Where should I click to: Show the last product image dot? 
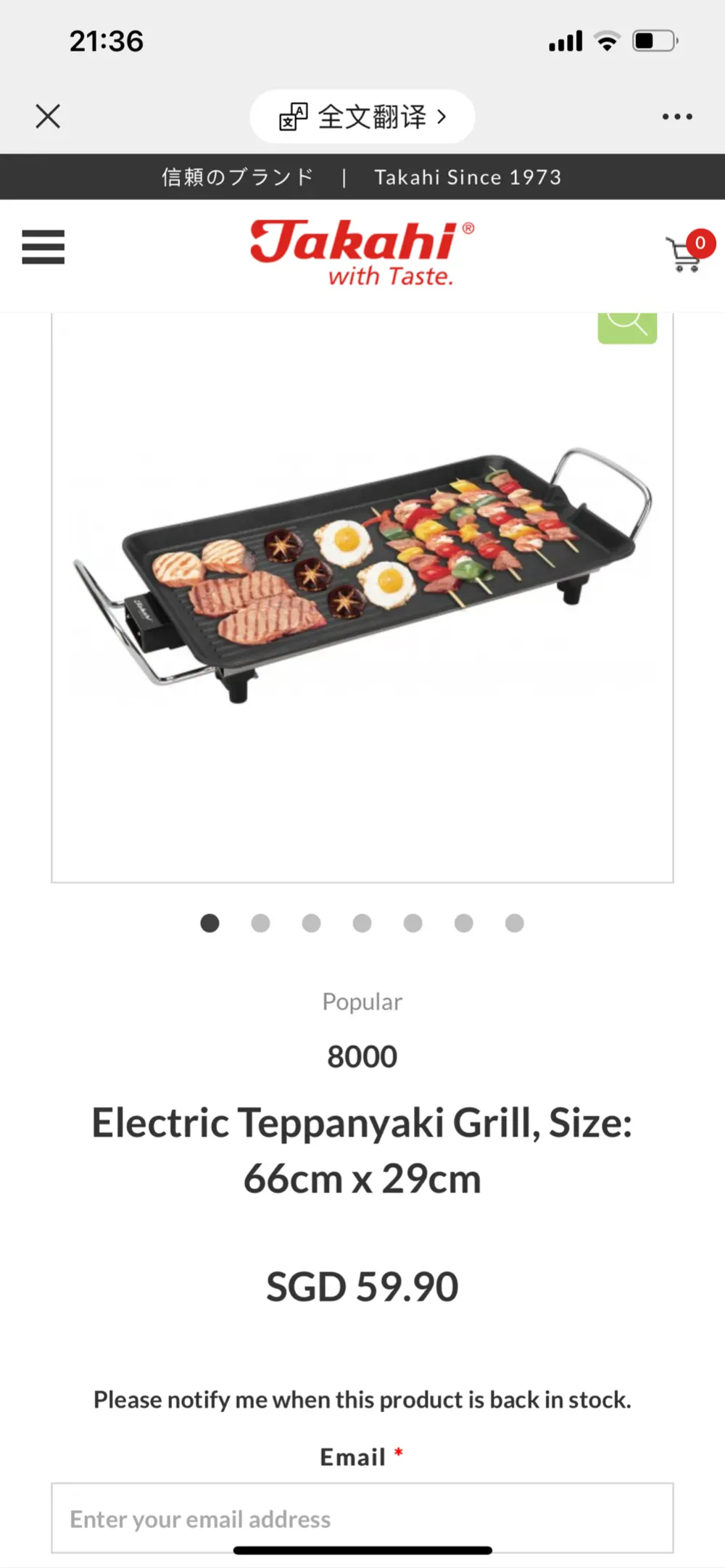click(x=515, y=923)
